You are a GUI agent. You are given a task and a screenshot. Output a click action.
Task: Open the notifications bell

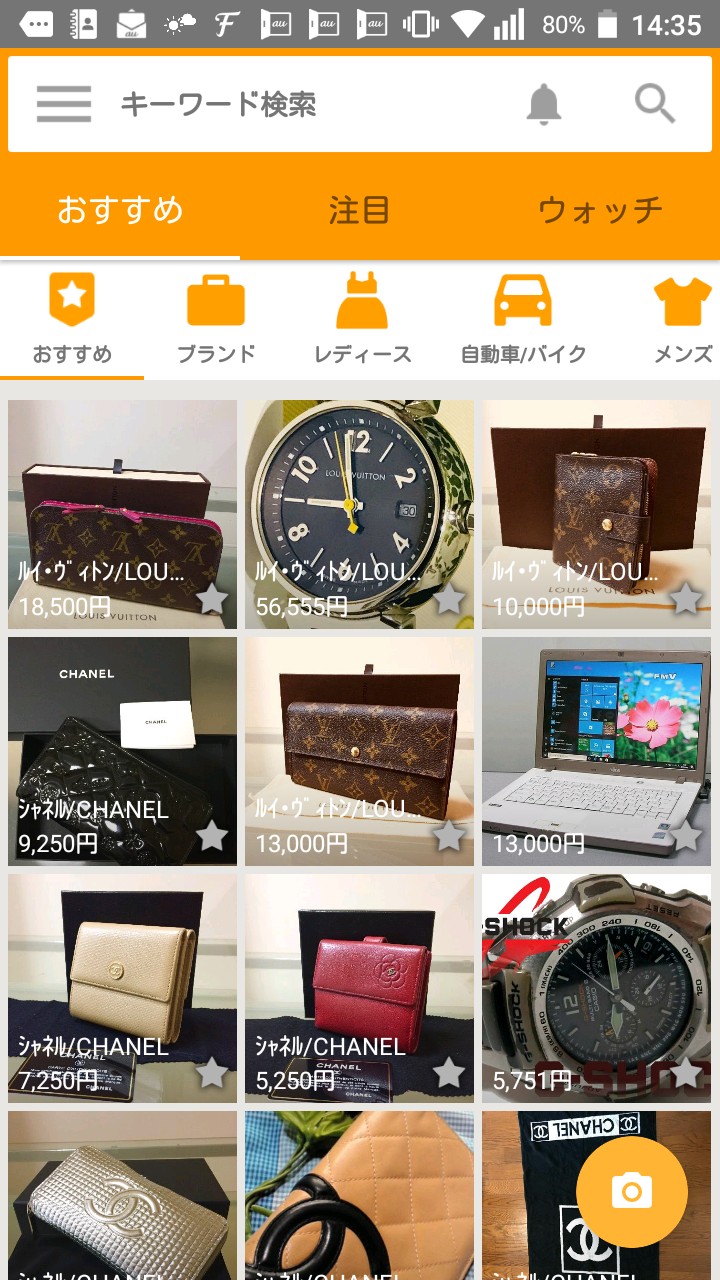tap(544, 104)
